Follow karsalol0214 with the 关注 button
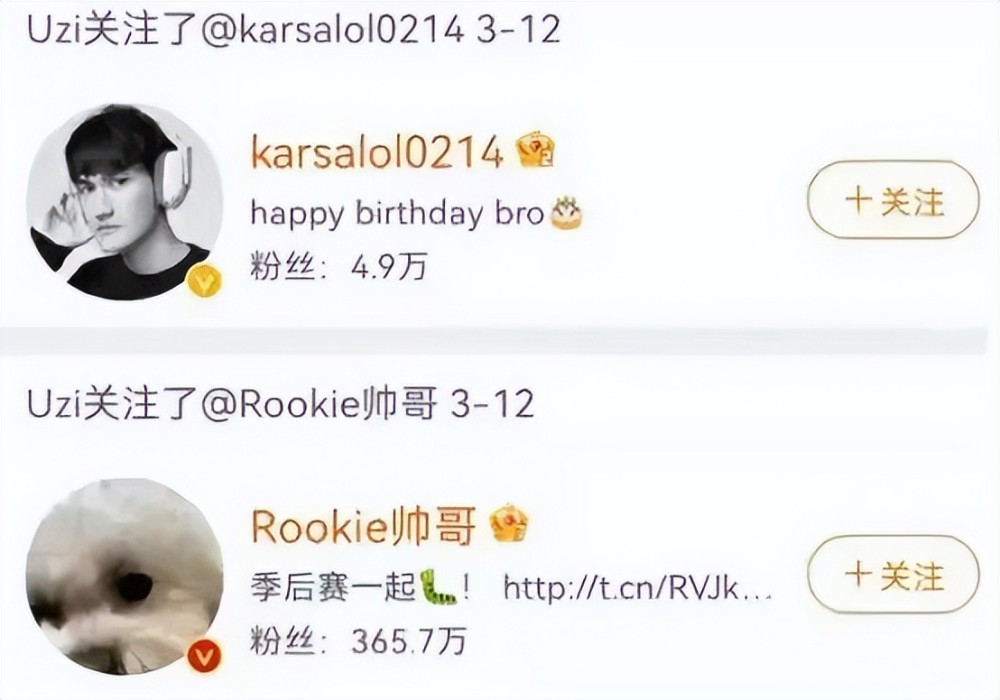 pos(893,203)
